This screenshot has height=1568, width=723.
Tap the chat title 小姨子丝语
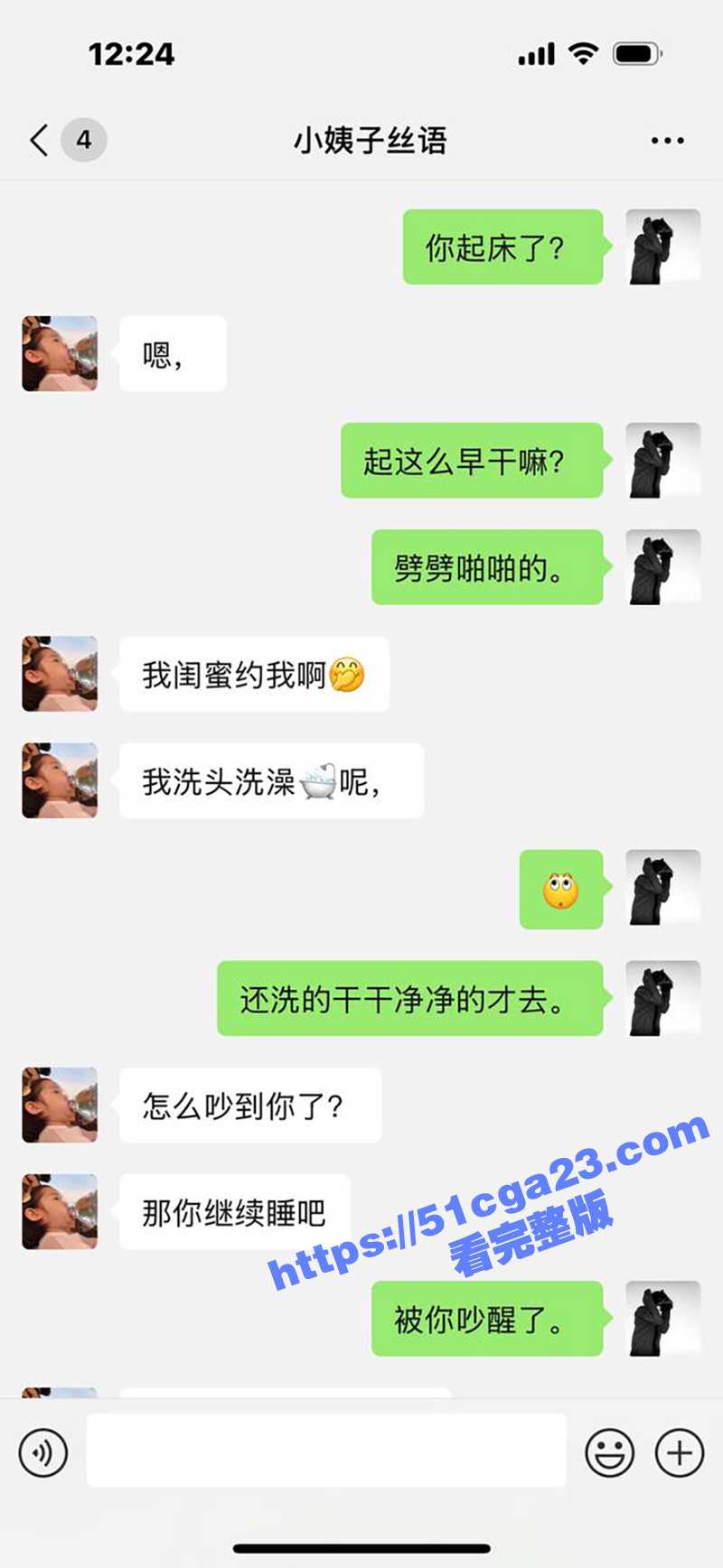coord(361,140)
